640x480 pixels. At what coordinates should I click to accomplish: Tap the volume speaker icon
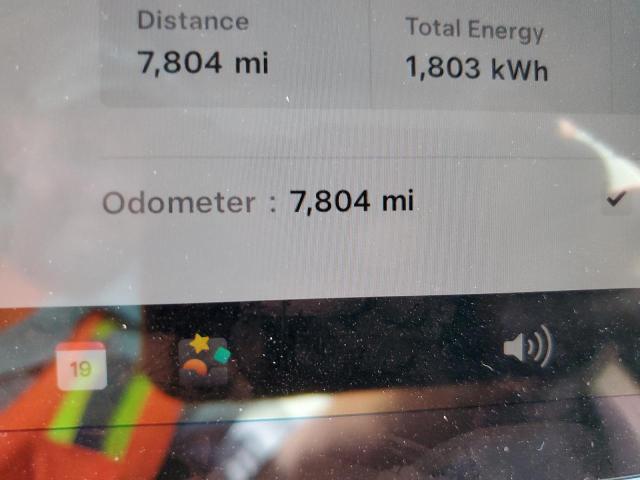527,348
